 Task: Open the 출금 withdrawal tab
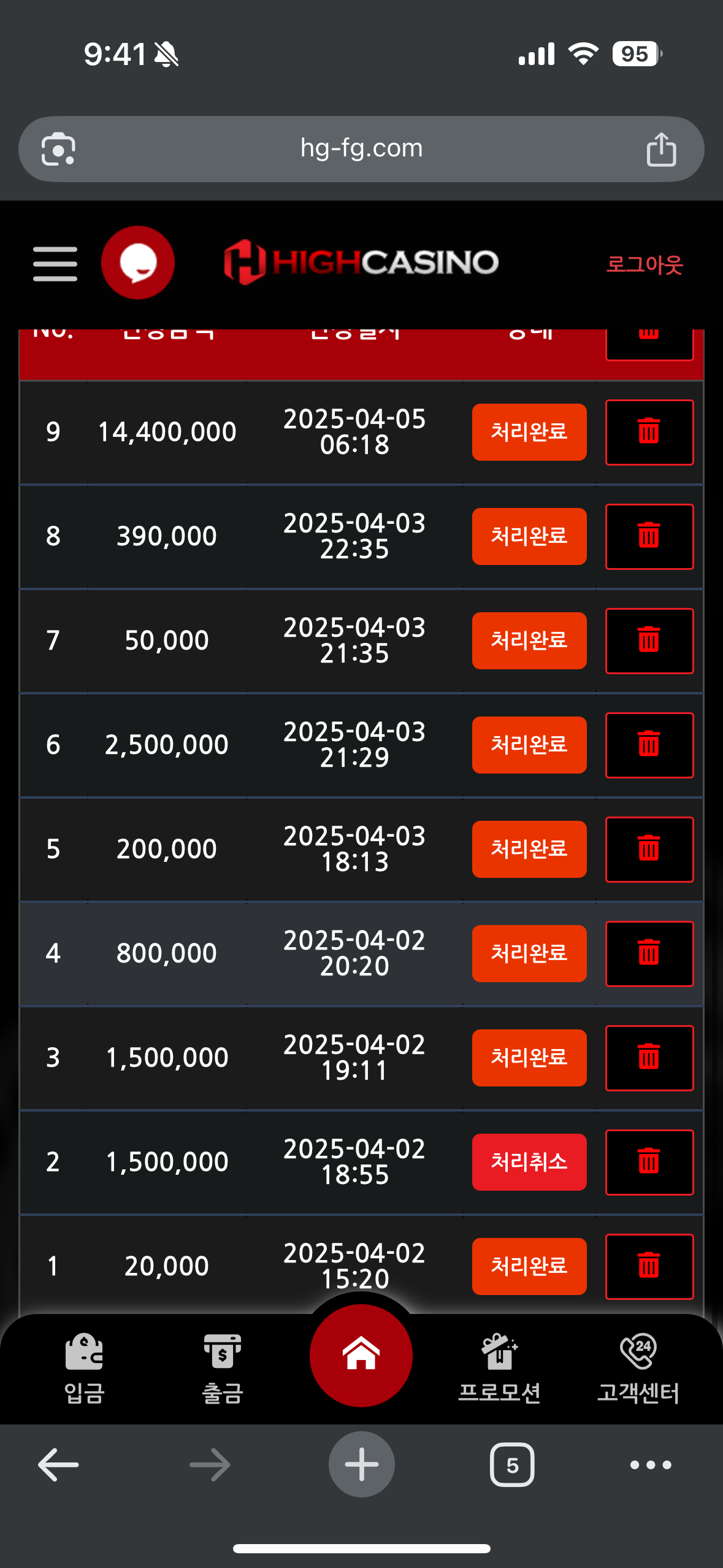pos(222,1369)
